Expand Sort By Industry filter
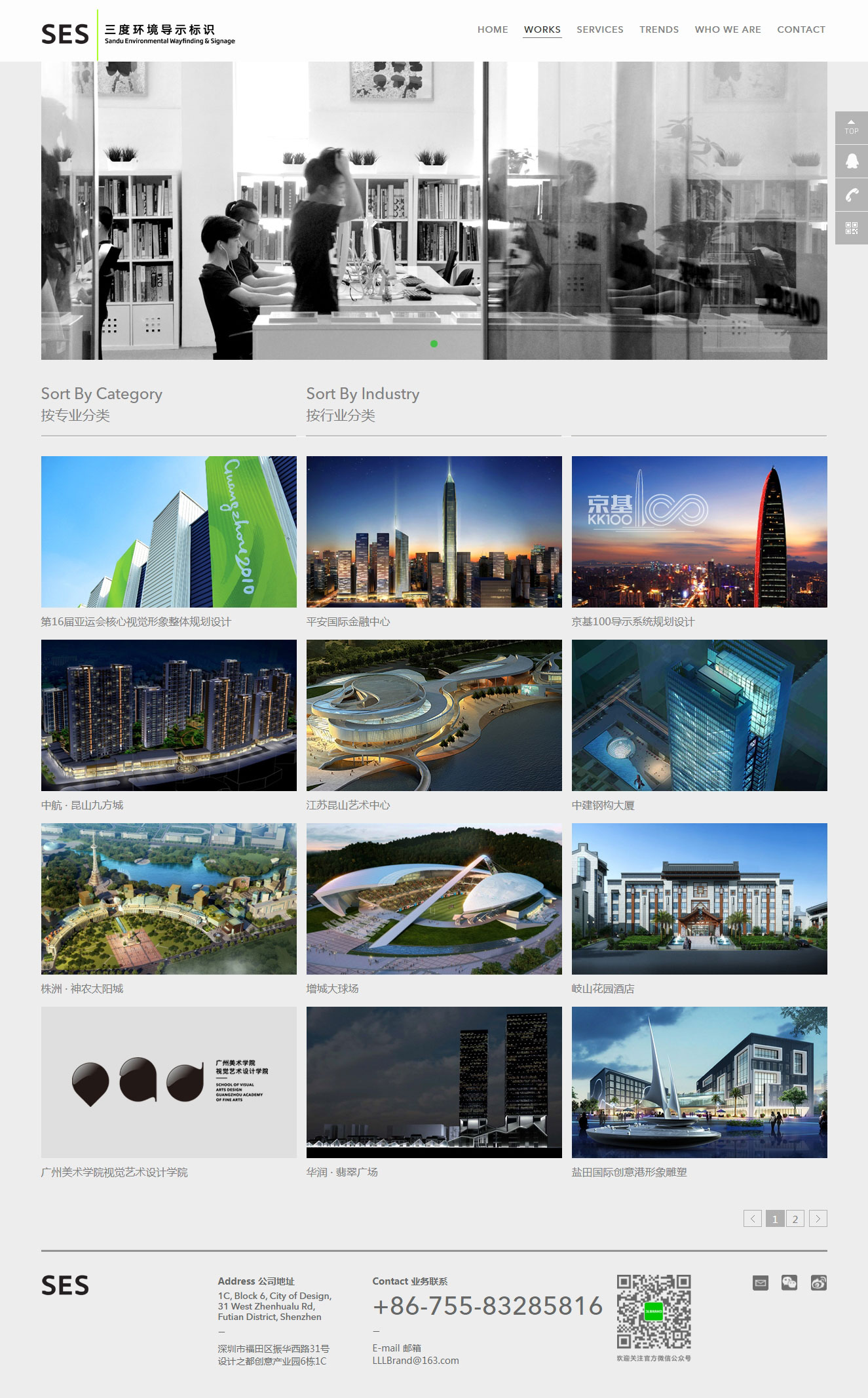 tap(362, 403)
